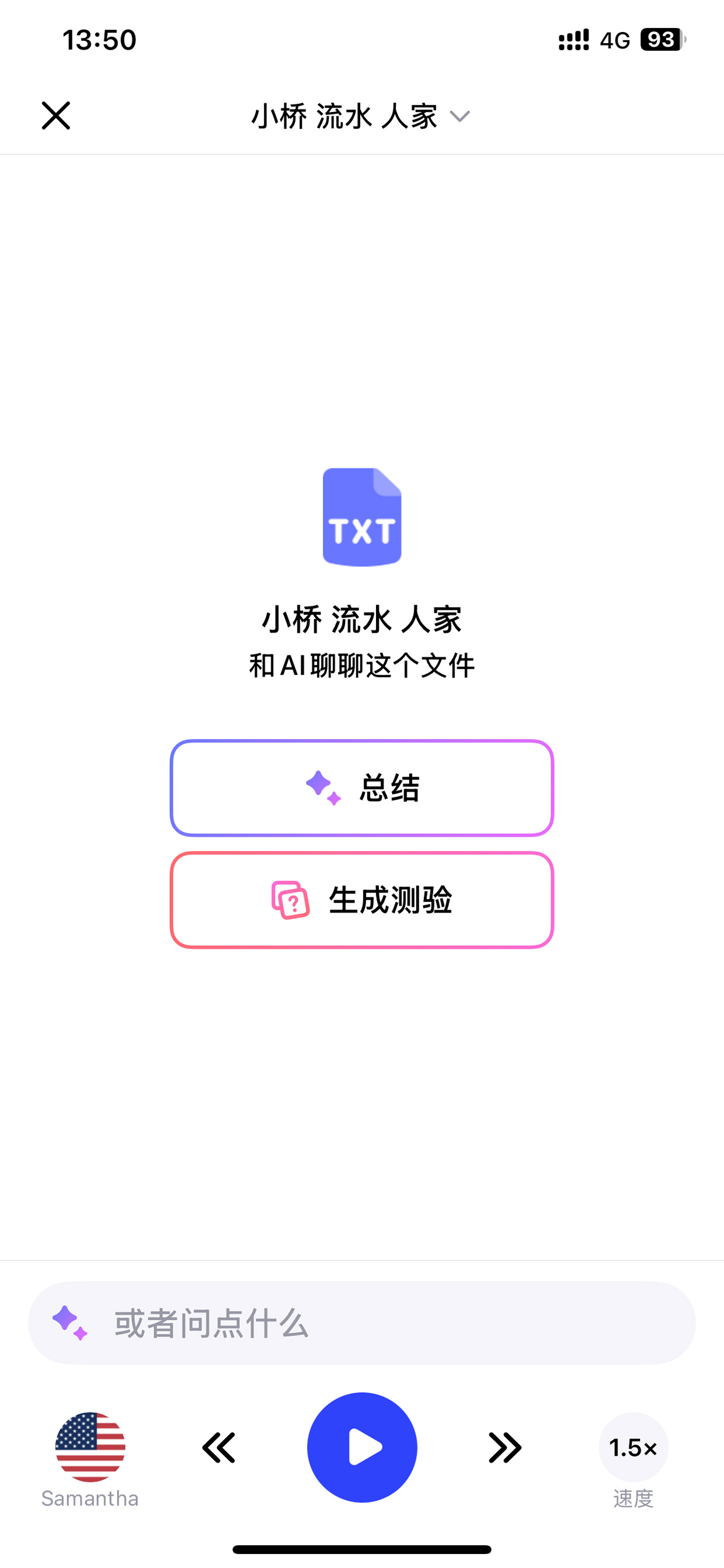Skip backward with the rewind arrows
The width and height of the screenshot is (724, 1568).
[x=218, y=1448]
